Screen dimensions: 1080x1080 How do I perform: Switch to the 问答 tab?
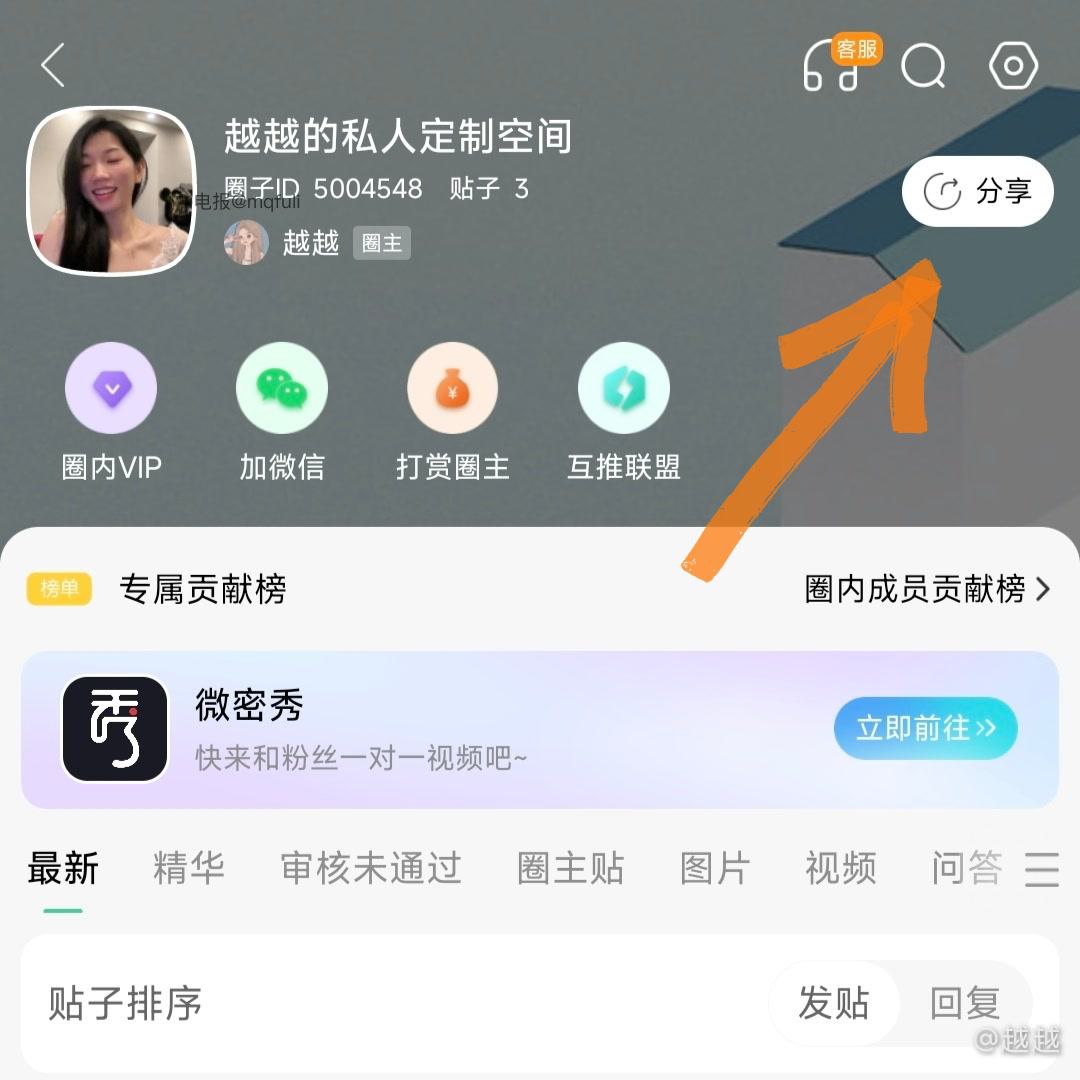[x=966, y=868]
